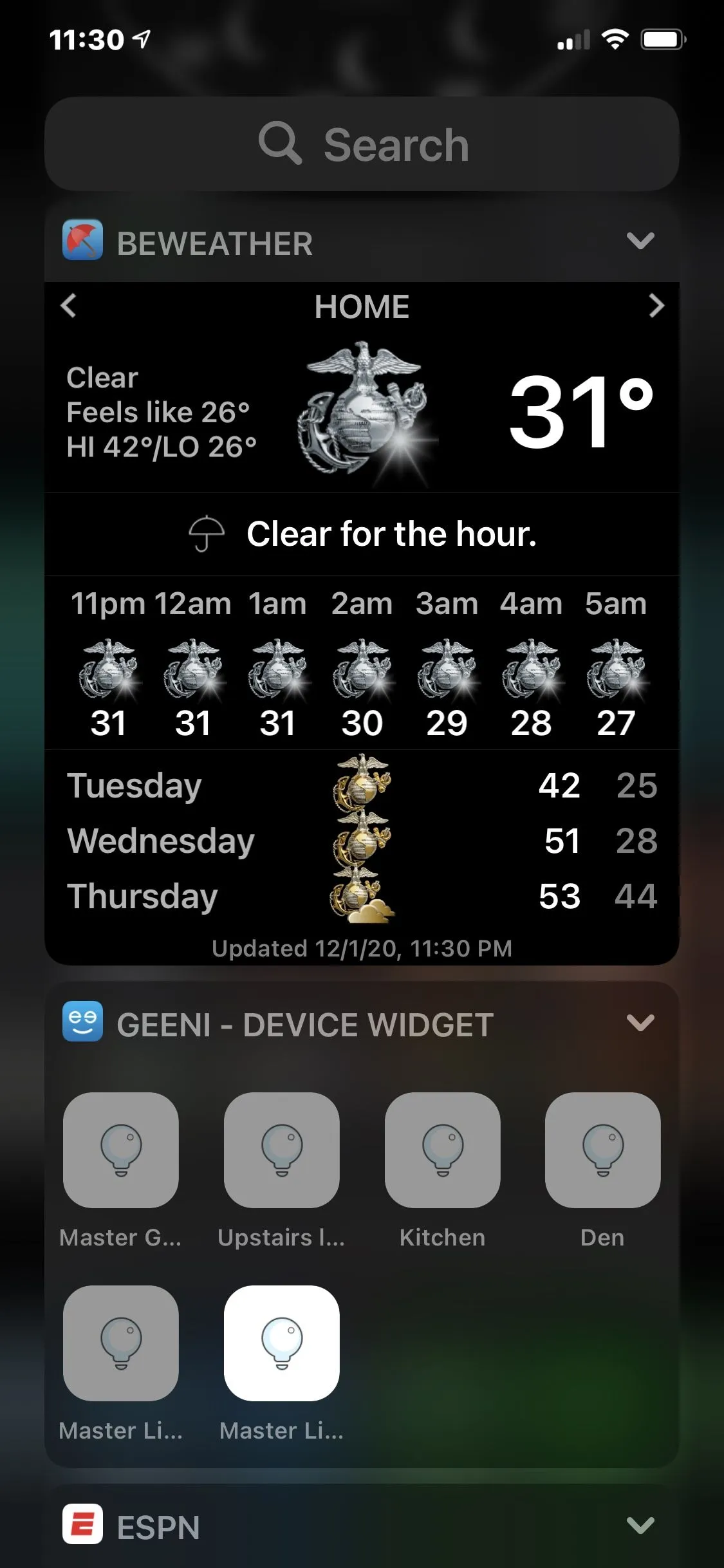Toggle the Den light
The image size is (724, 1568).
click(x=602, y=1150)
